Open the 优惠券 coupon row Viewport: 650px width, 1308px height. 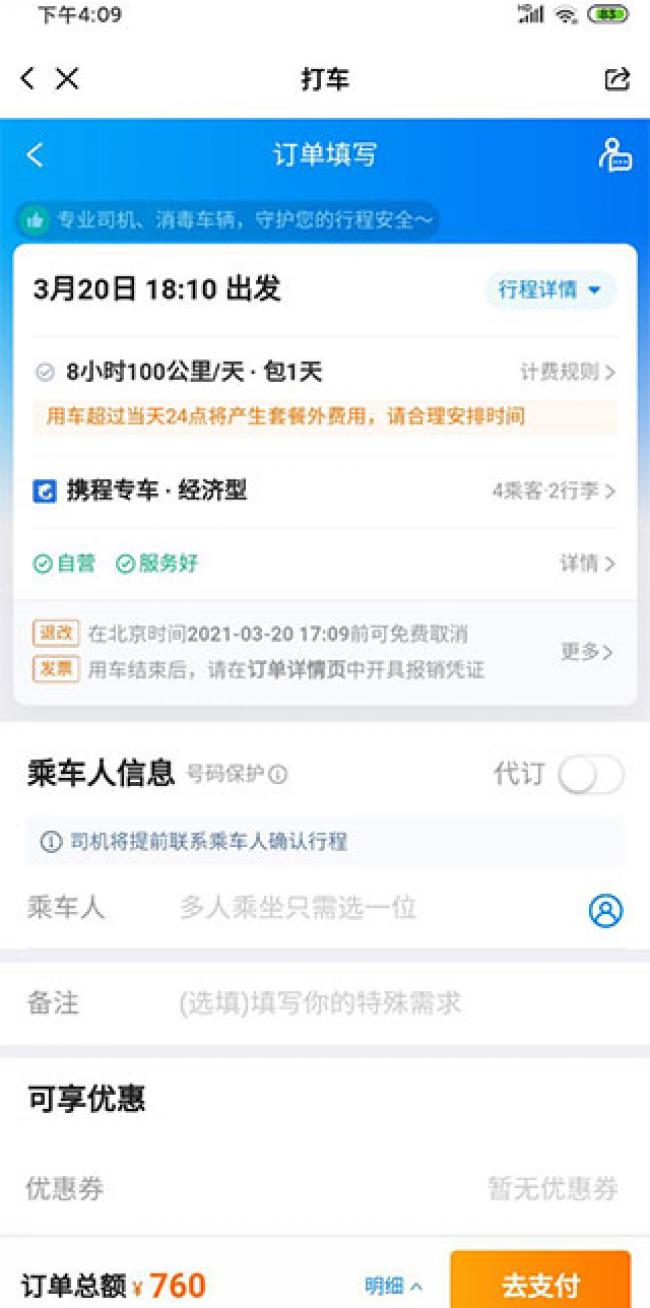pyautogui.click(x=324, y=1189)
